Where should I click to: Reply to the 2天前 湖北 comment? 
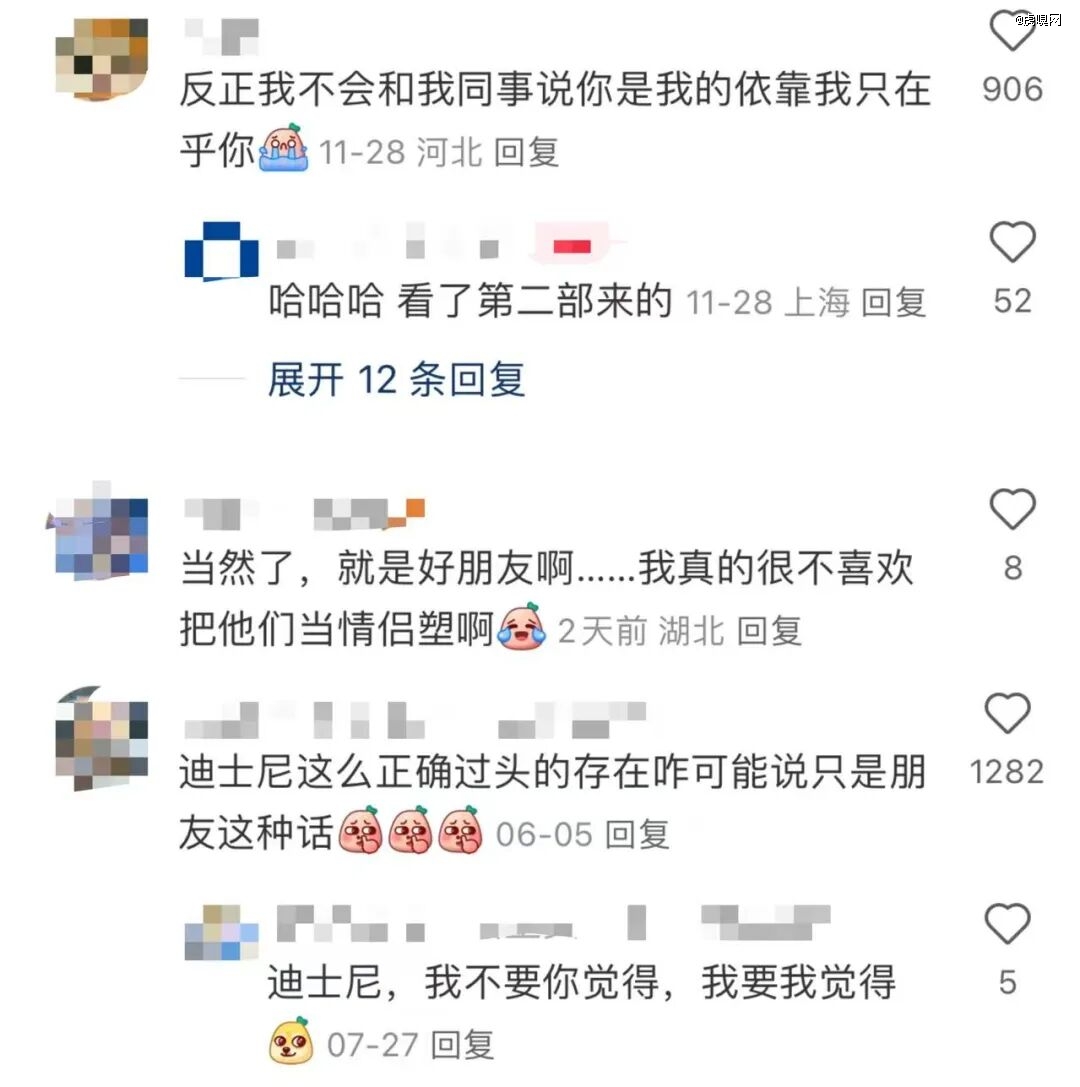click(x=769, y=631)
